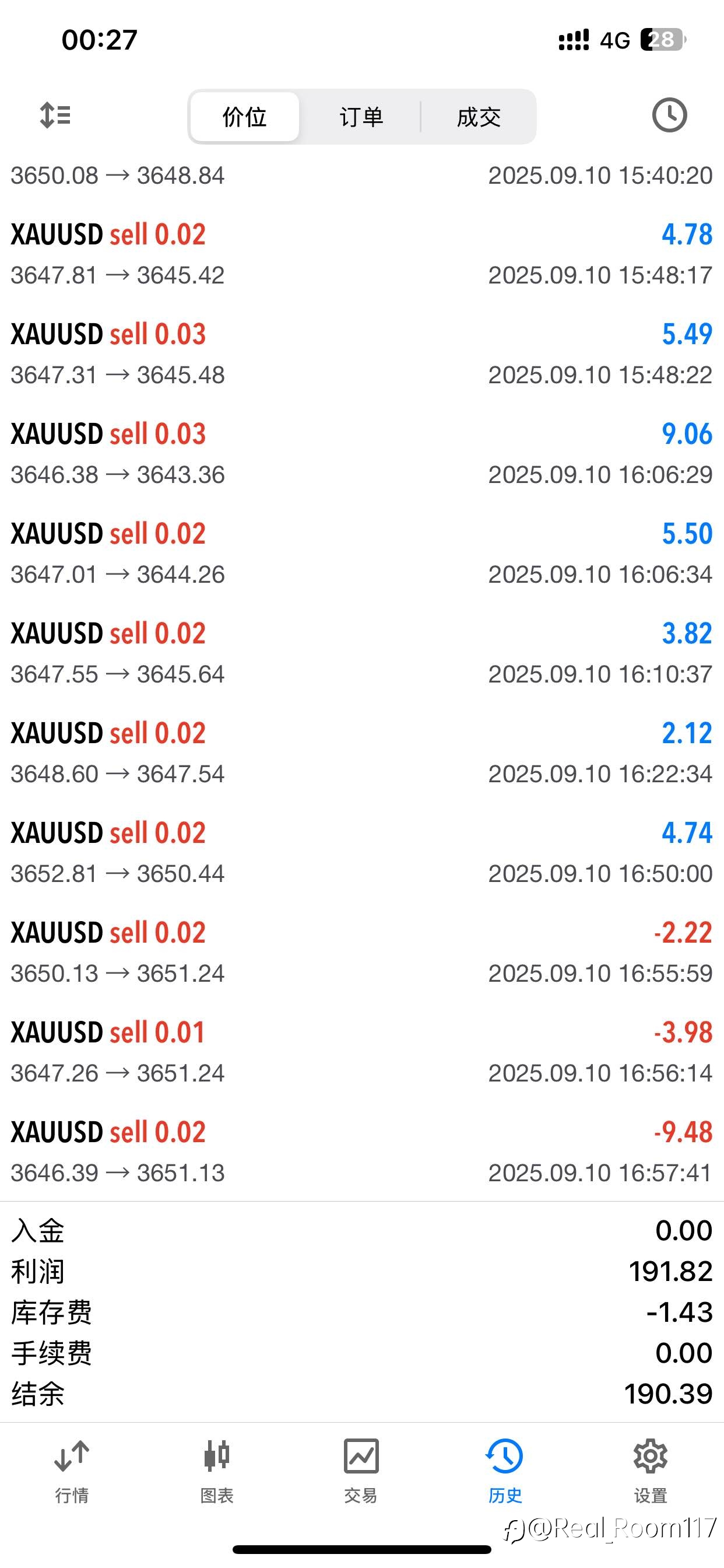The width and height of the screenshot is (724, 1568).
Task: Open the trade closed at 16:10:37
Action: (362, 654)
